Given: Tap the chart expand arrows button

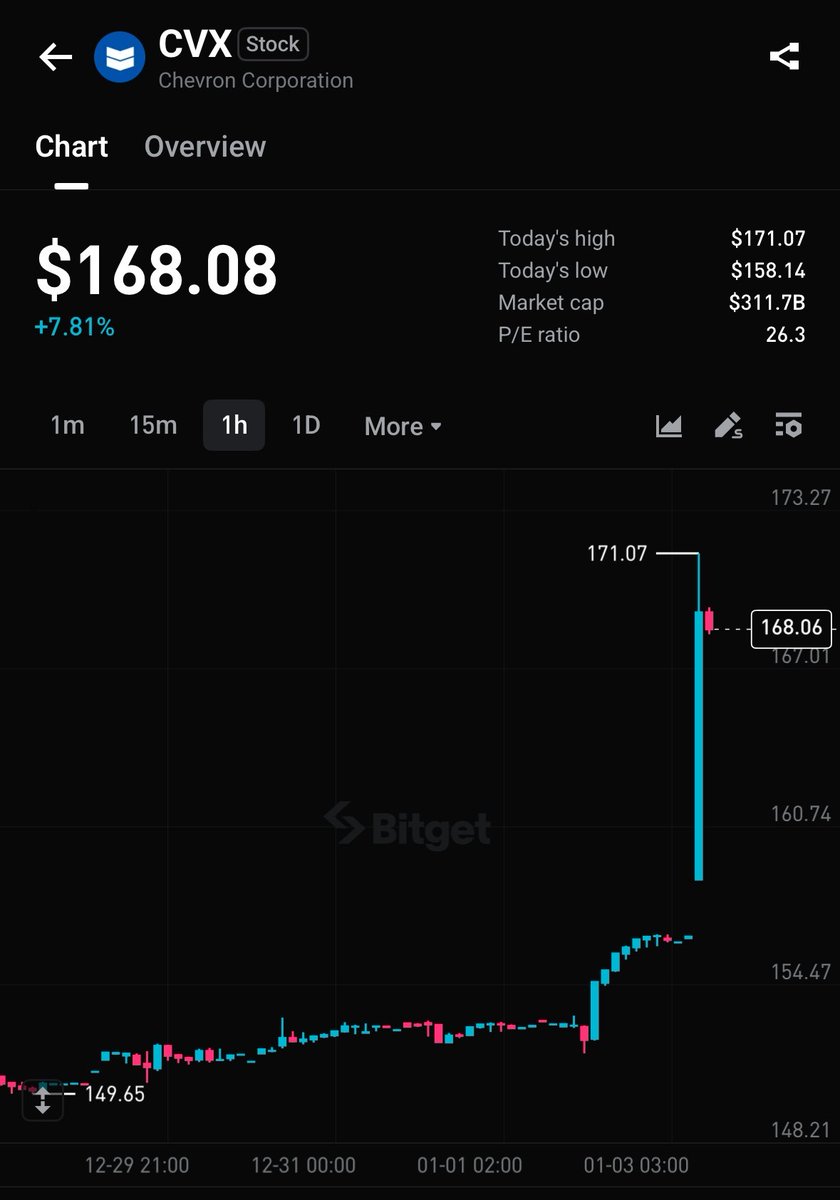Looking at the screenshot, I should tap(43, 1100).
